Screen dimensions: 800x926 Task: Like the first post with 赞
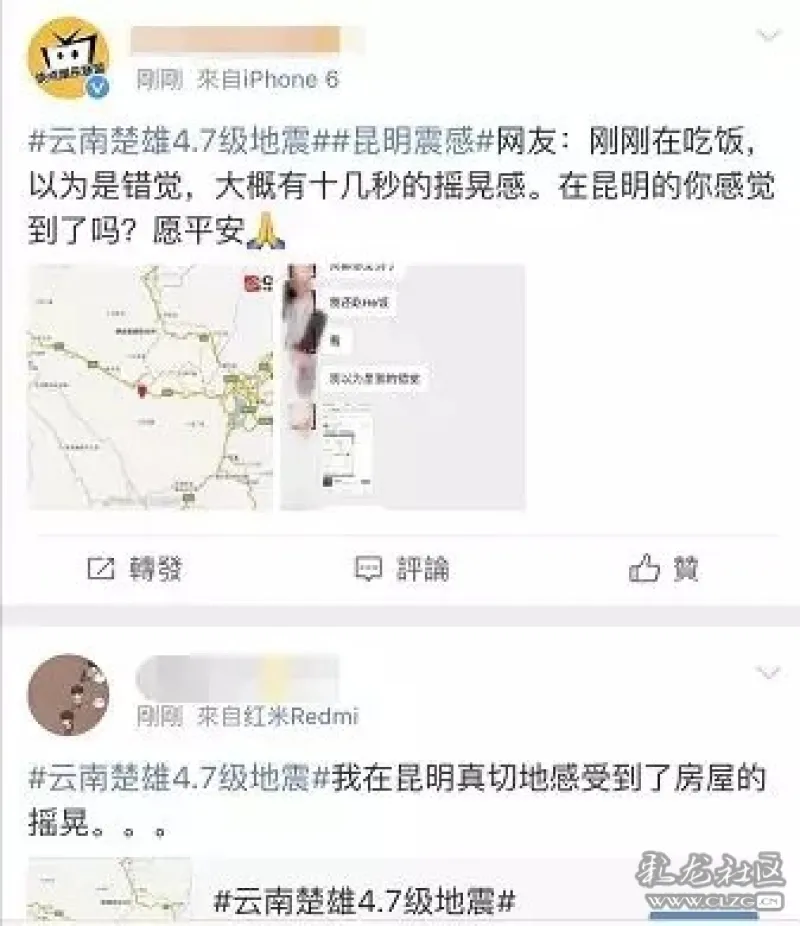point(663,569)
